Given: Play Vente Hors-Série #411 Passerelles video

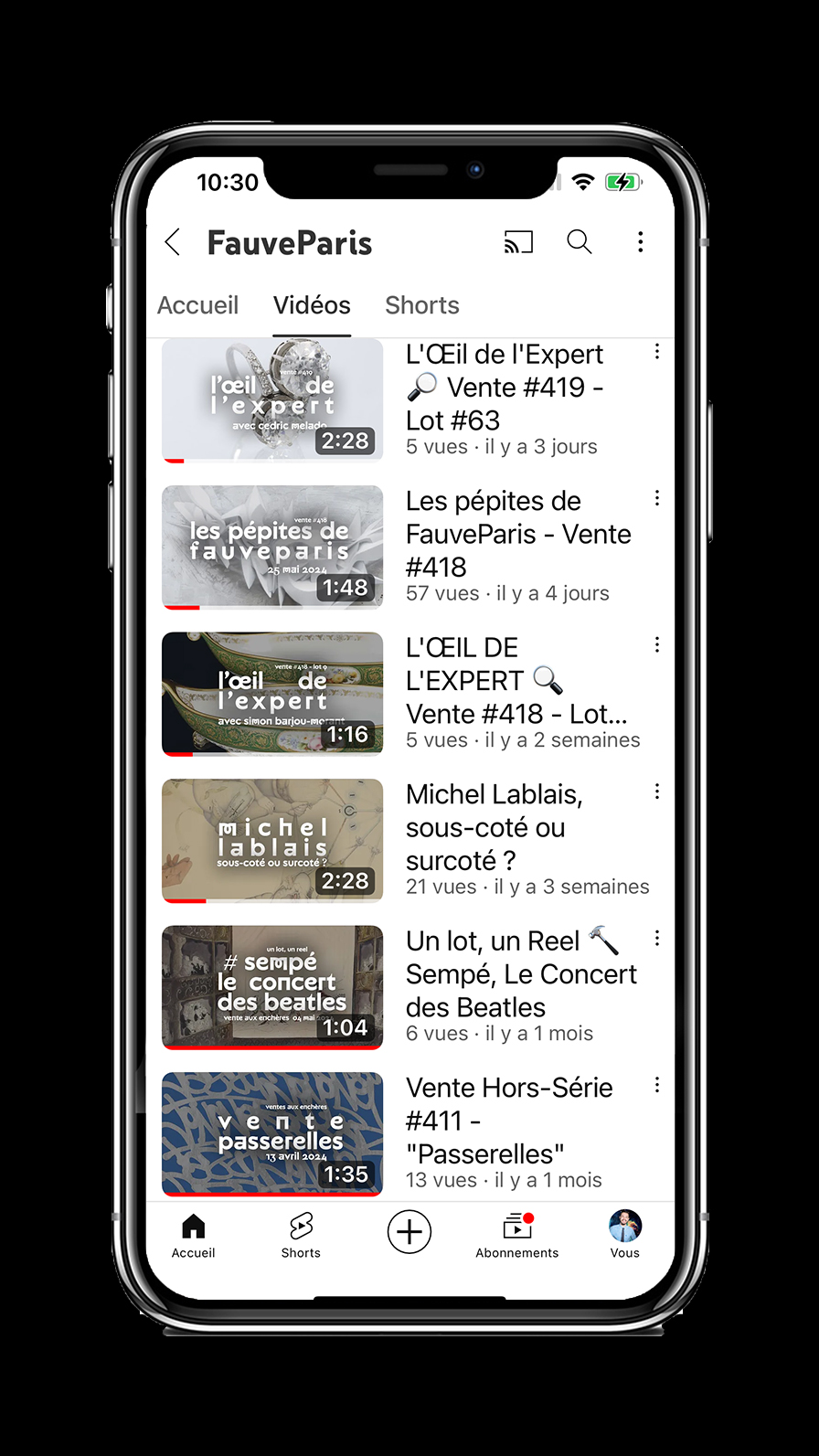Looking at the screenshot, I should click(x=272, y=1133).
